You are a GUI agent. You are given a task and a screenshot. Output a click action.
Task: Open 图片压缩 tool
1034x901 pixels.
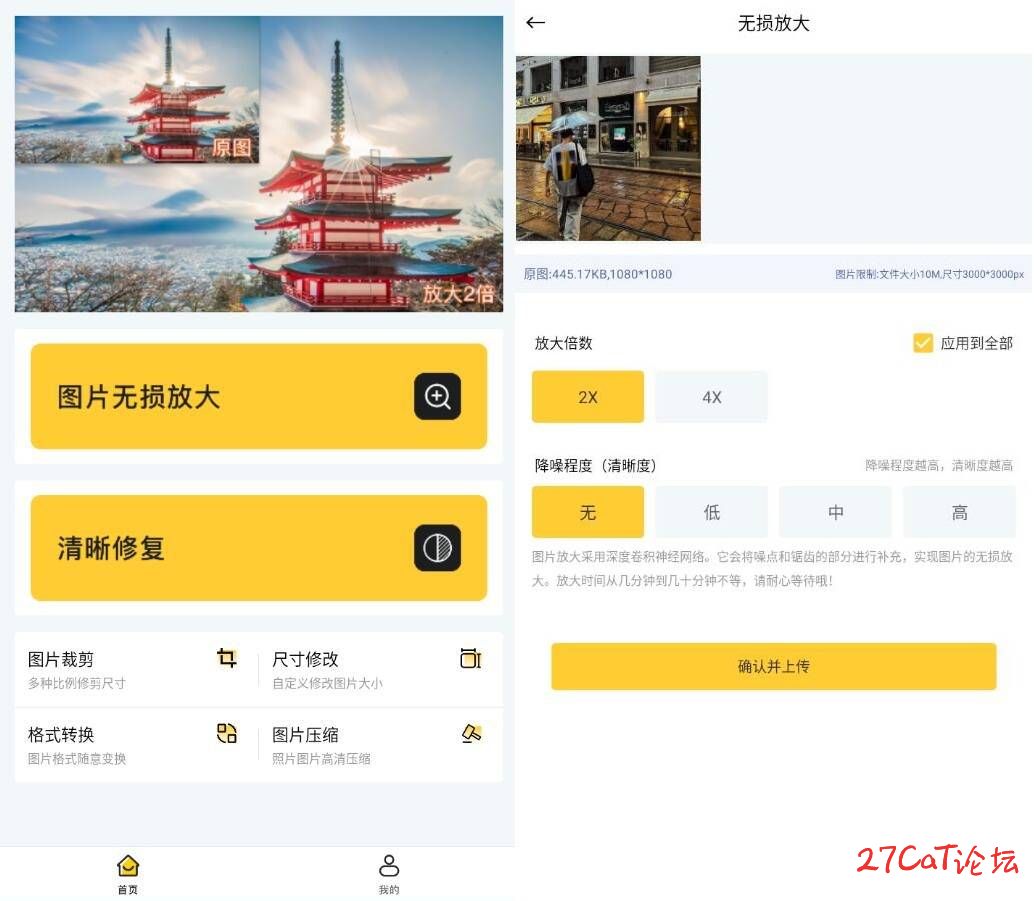[378, 745]
